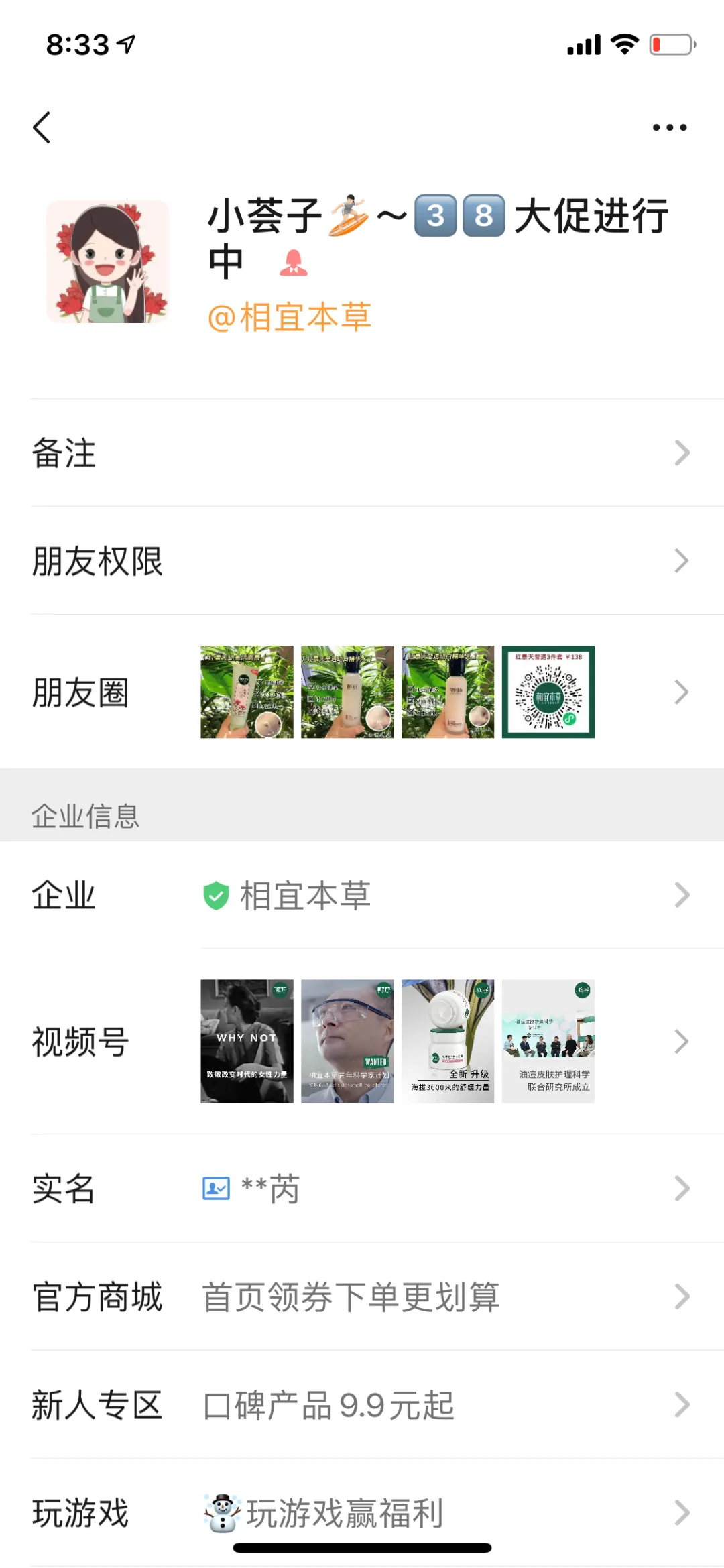Open the 备注 remark row
This screenshot has height=1568, width=724.
[x=362, y=453]
